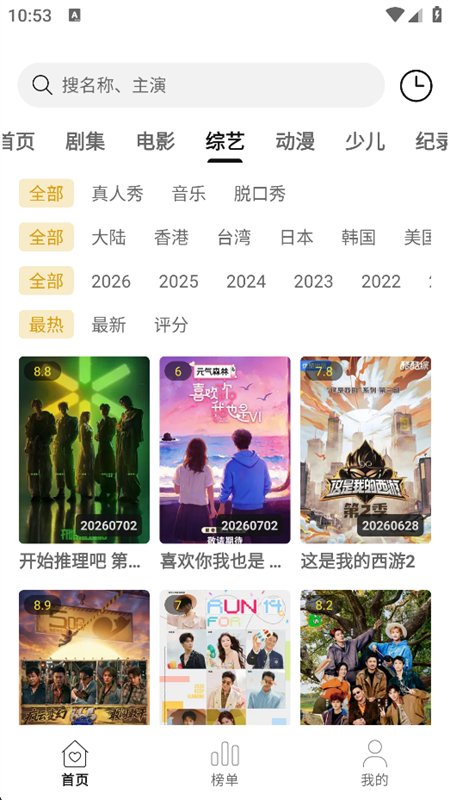The width and height of the screenshot is (450, 800).
Task: Tap the search box for titles and actors
Action: pos(201,85)
